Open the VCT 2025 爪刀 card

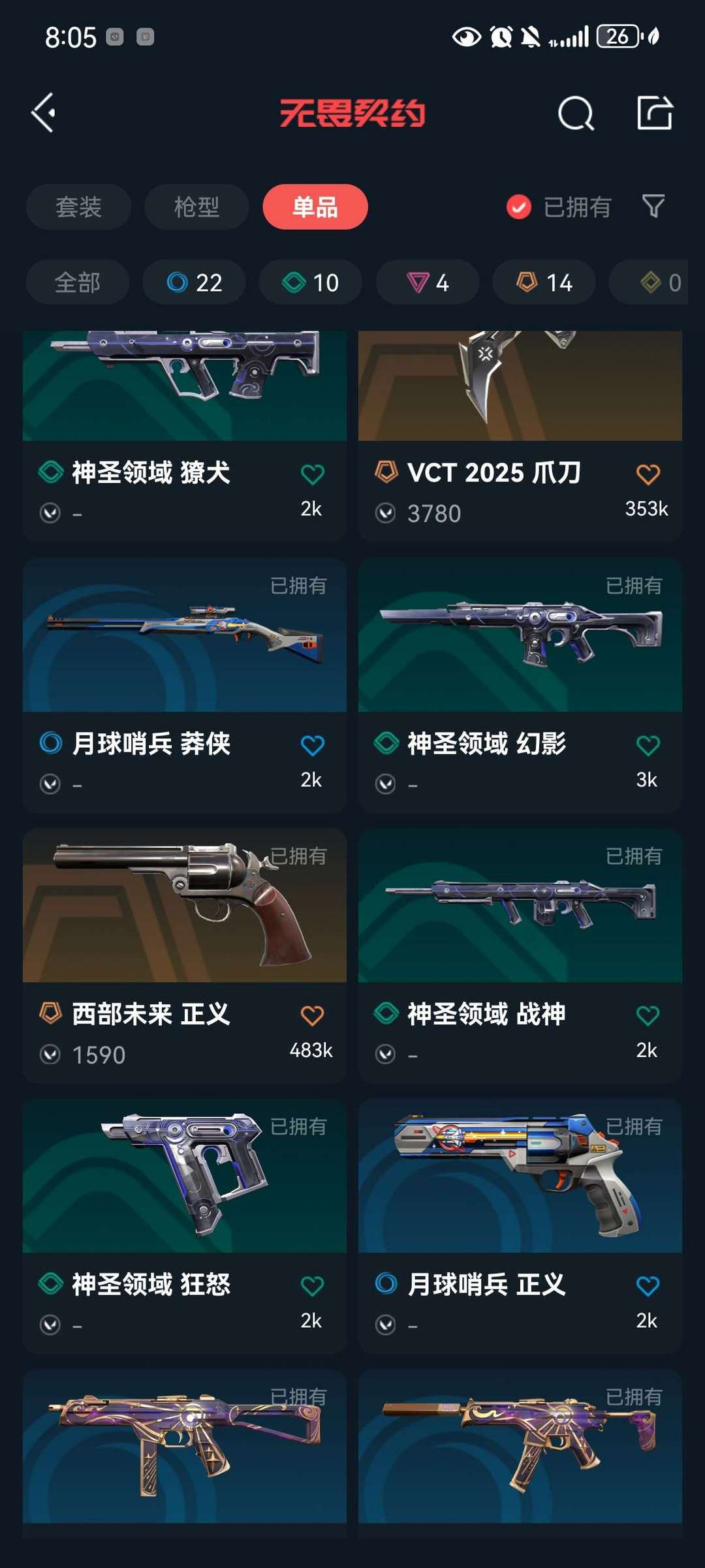pos(520,436)
